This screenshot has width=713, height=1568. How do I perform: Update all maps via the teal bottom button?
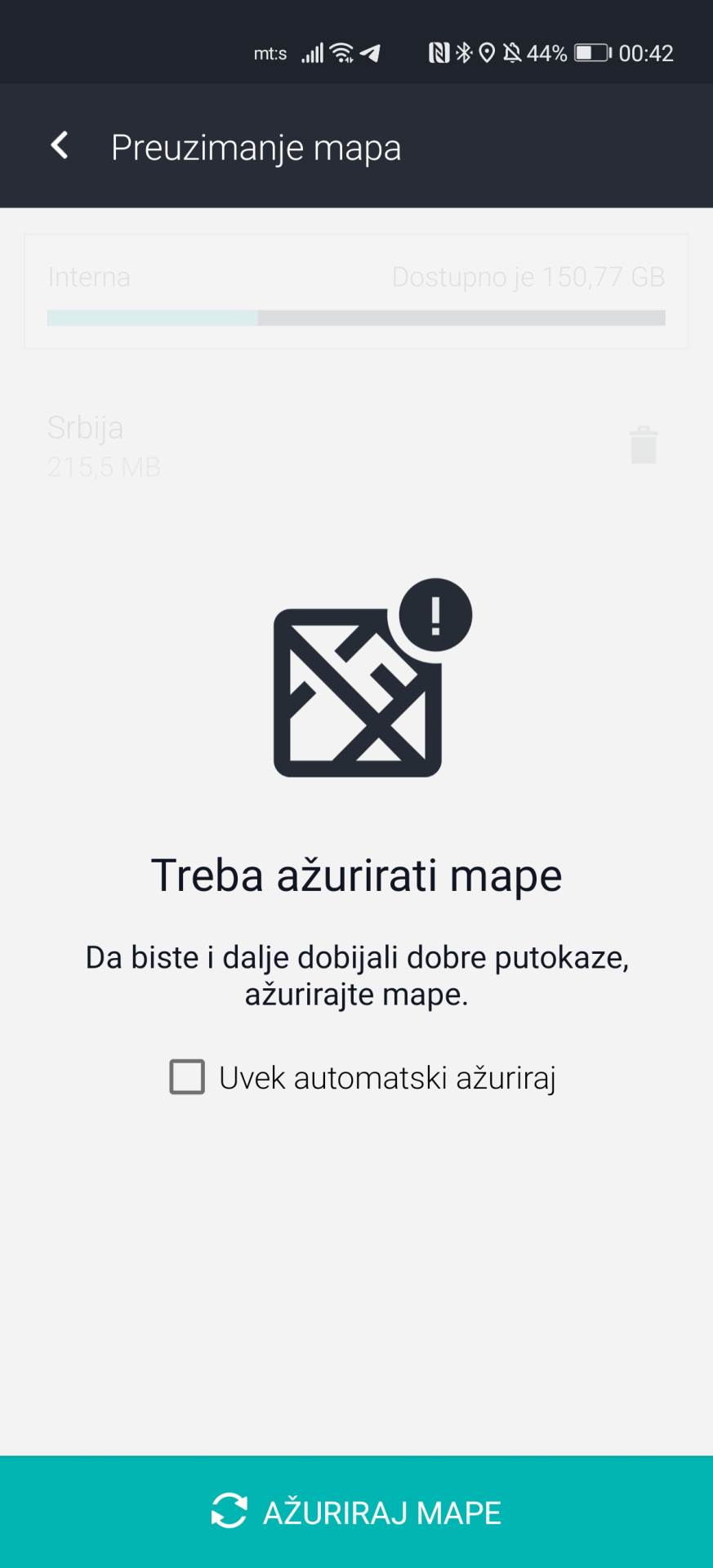click(x=356, y=1510)
